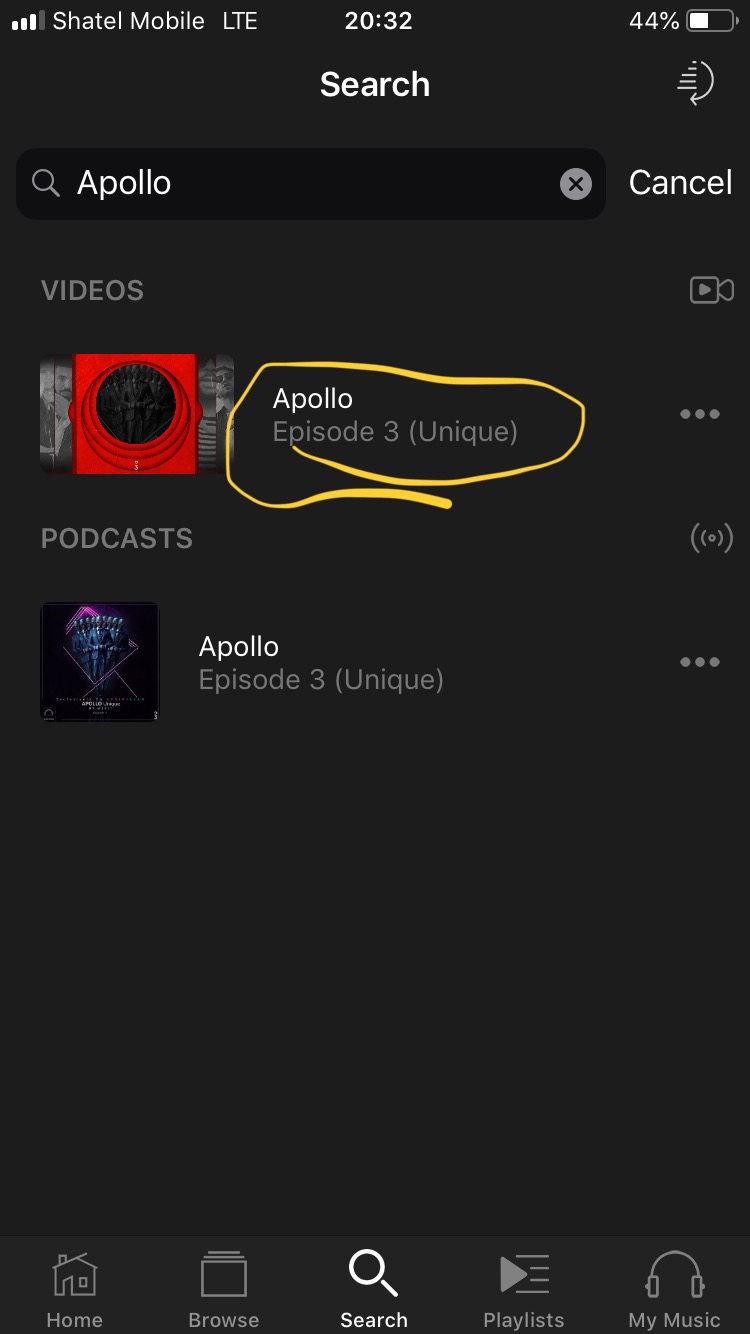Open more options for the Apollo podcast
This screenshot has width=750, height=1334.
pyautogui.click(x=699, y=662)
